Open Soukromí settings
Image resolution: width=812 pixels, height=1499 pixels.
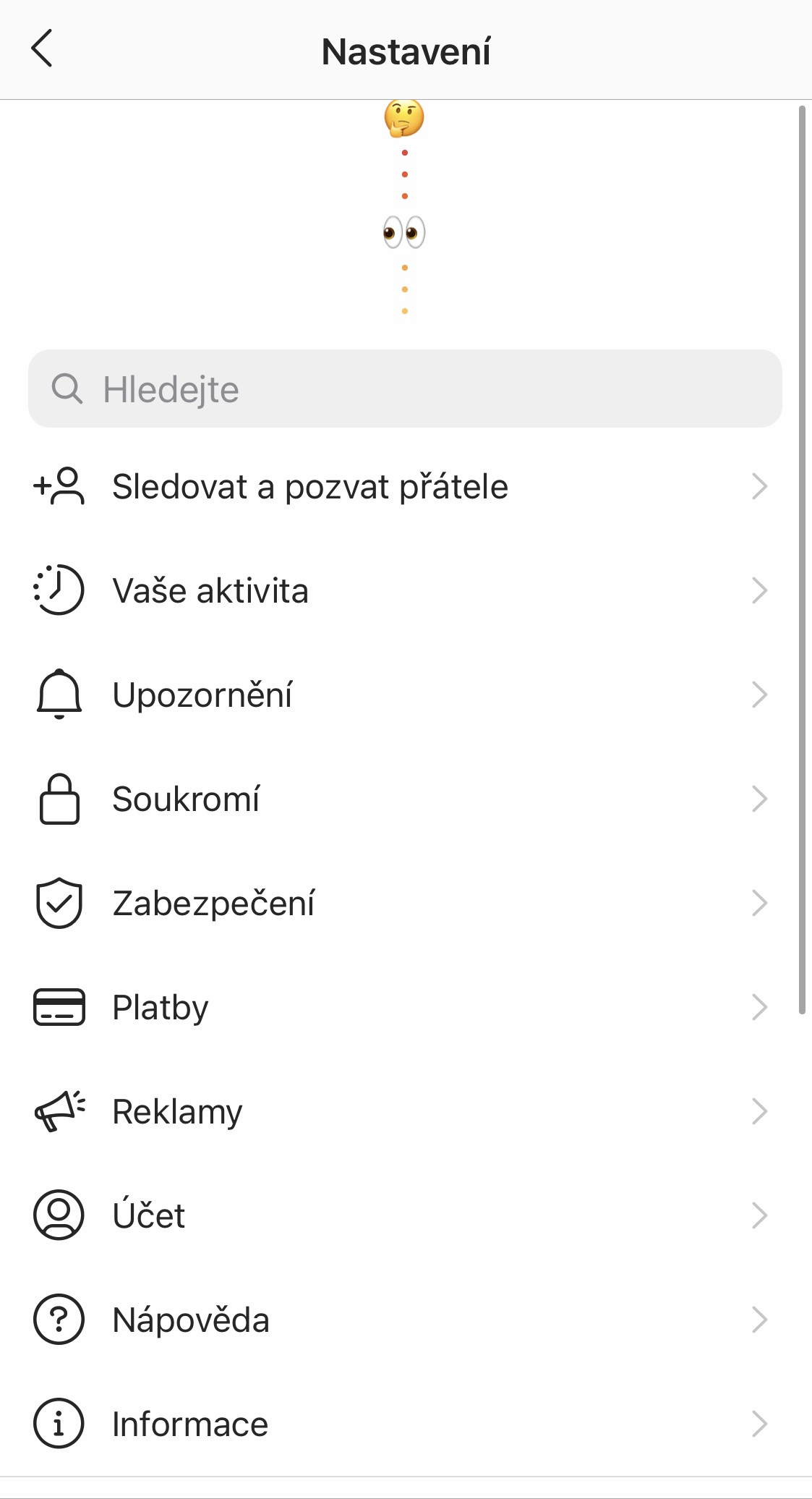tap(187, 799)
